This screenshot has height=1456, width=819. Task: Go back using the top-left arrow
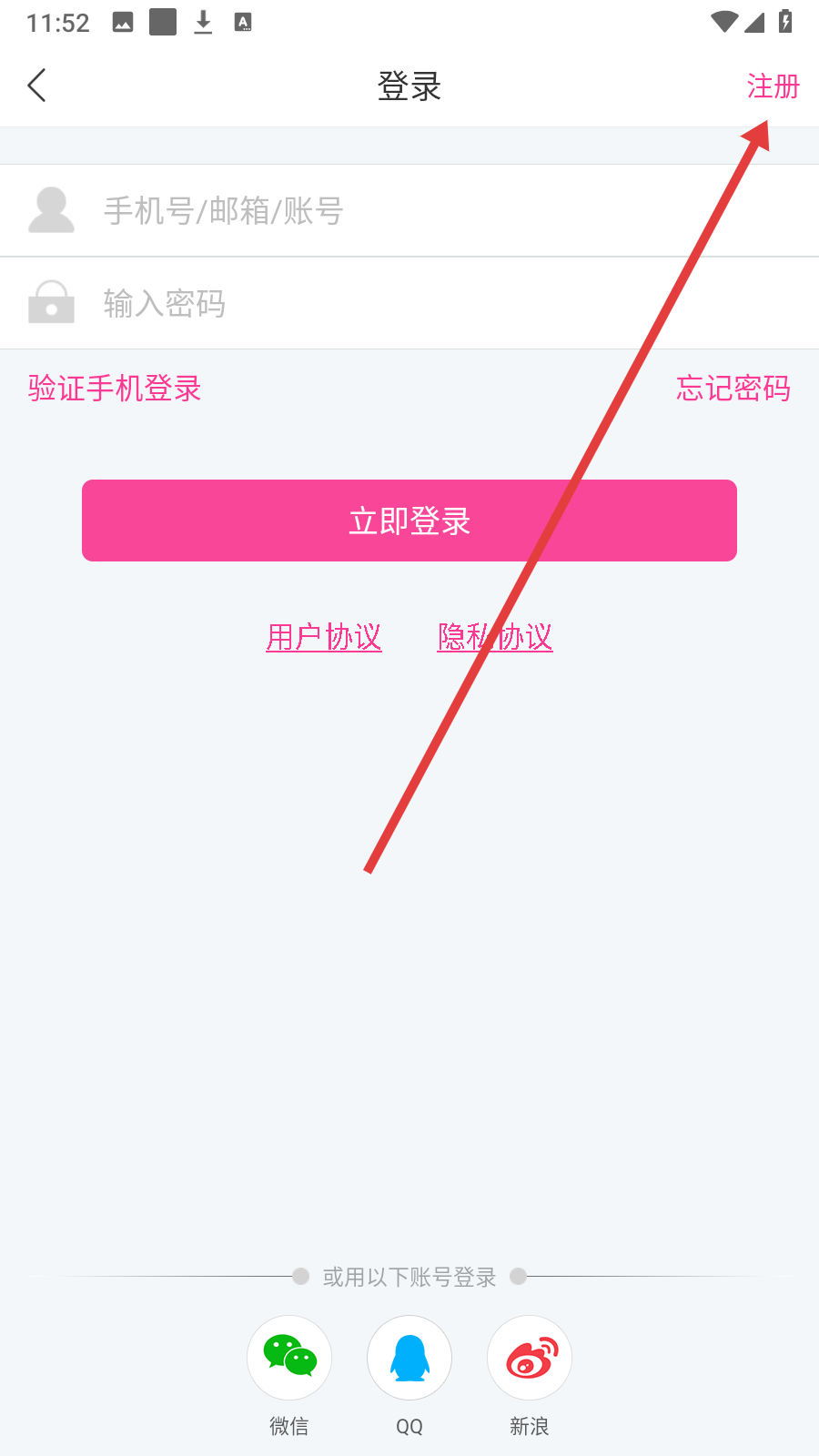pyautogui.click(x=37, y=86)
